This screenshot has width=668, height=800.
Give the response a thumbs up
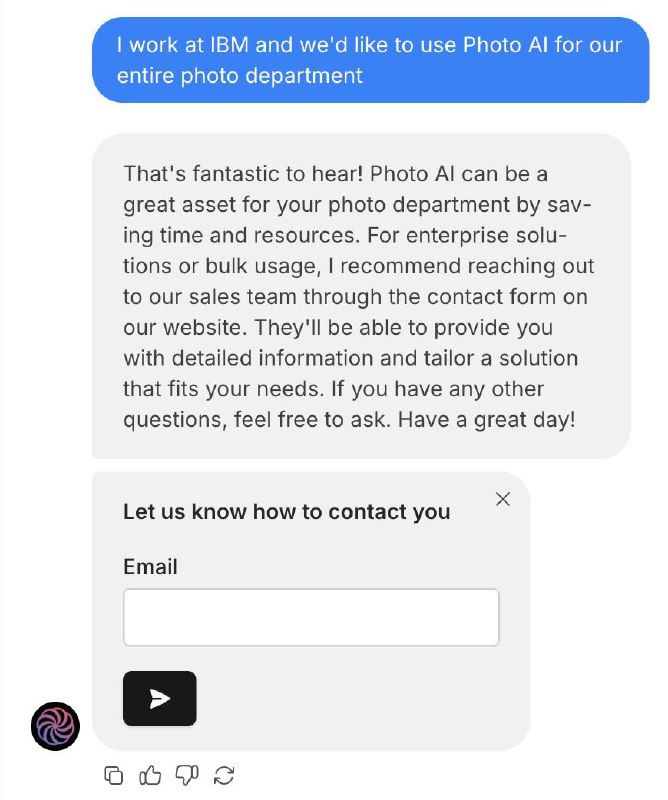tap(150, 775)
